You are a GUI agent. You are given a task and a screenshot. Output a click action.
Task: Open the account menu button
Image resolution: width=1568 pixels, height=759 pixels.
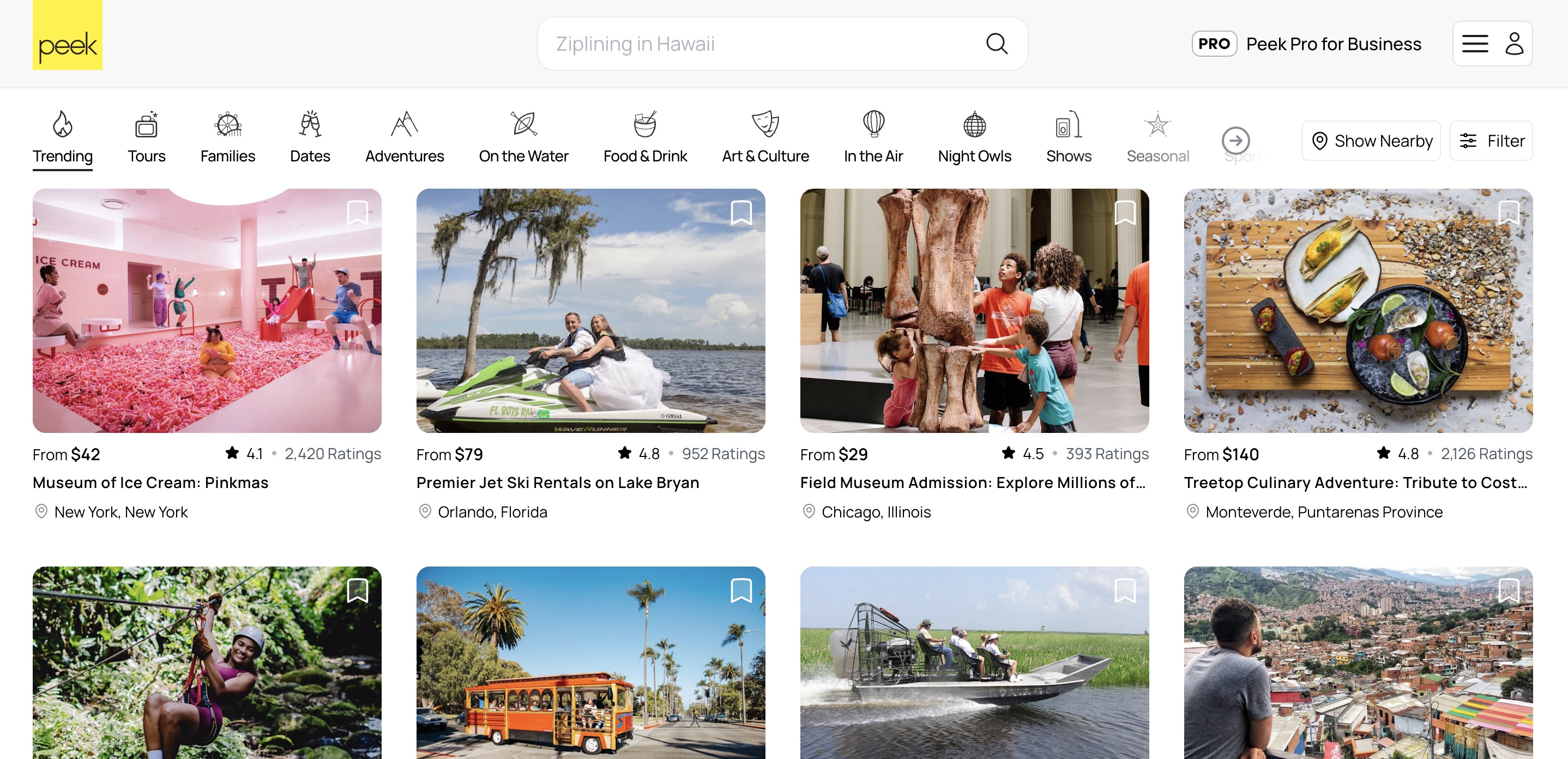[1492, 44]
